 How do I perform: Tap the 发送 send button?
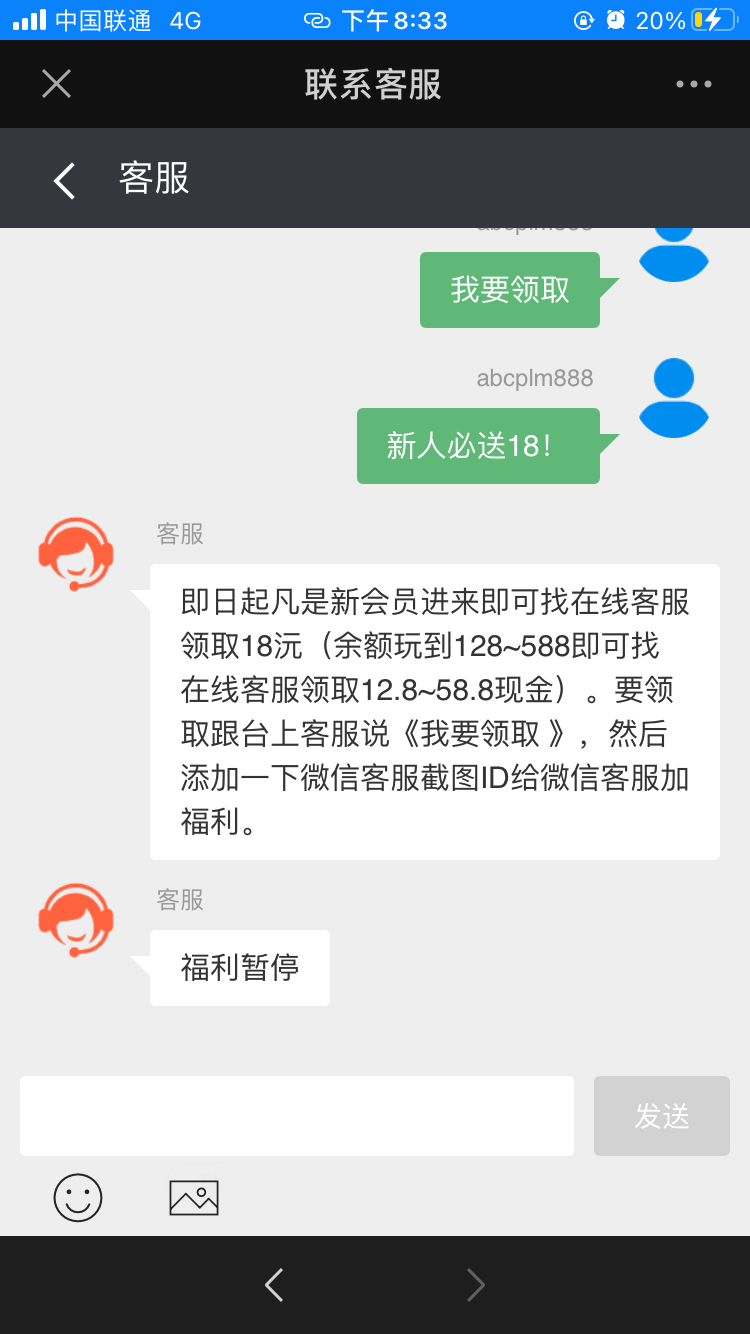661,1116
